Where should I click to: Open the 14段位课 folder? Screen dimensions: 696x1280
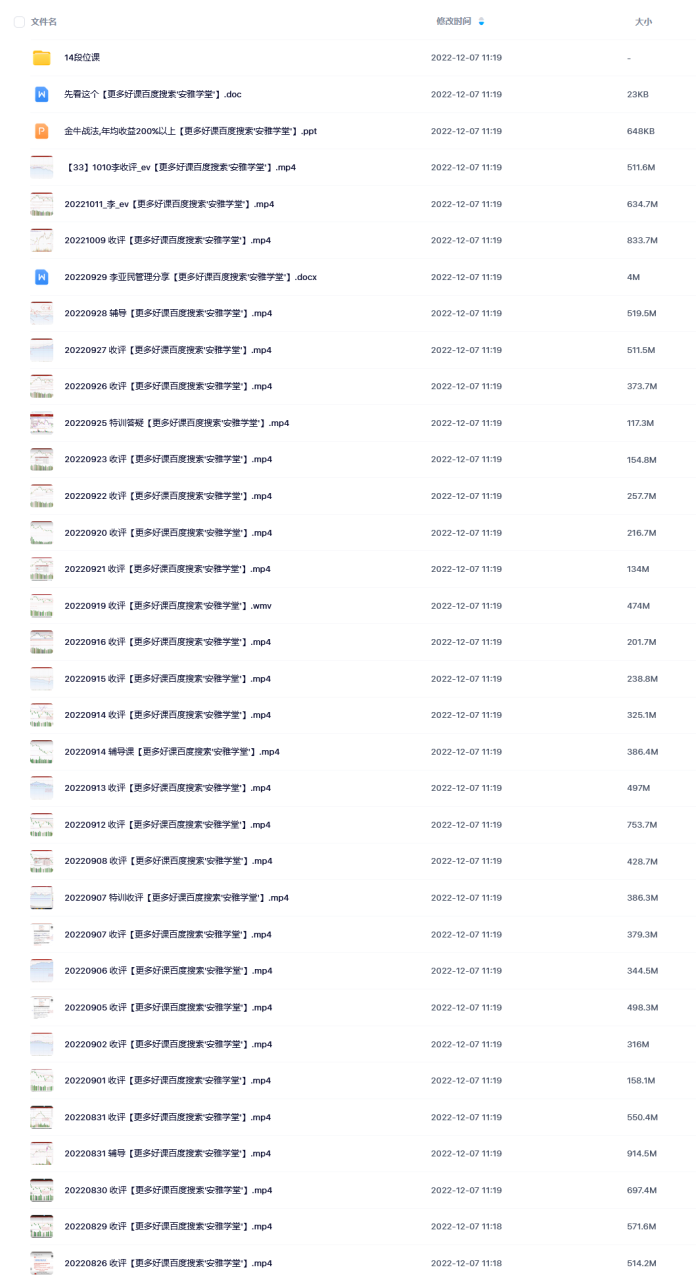[x=82, y=58]
